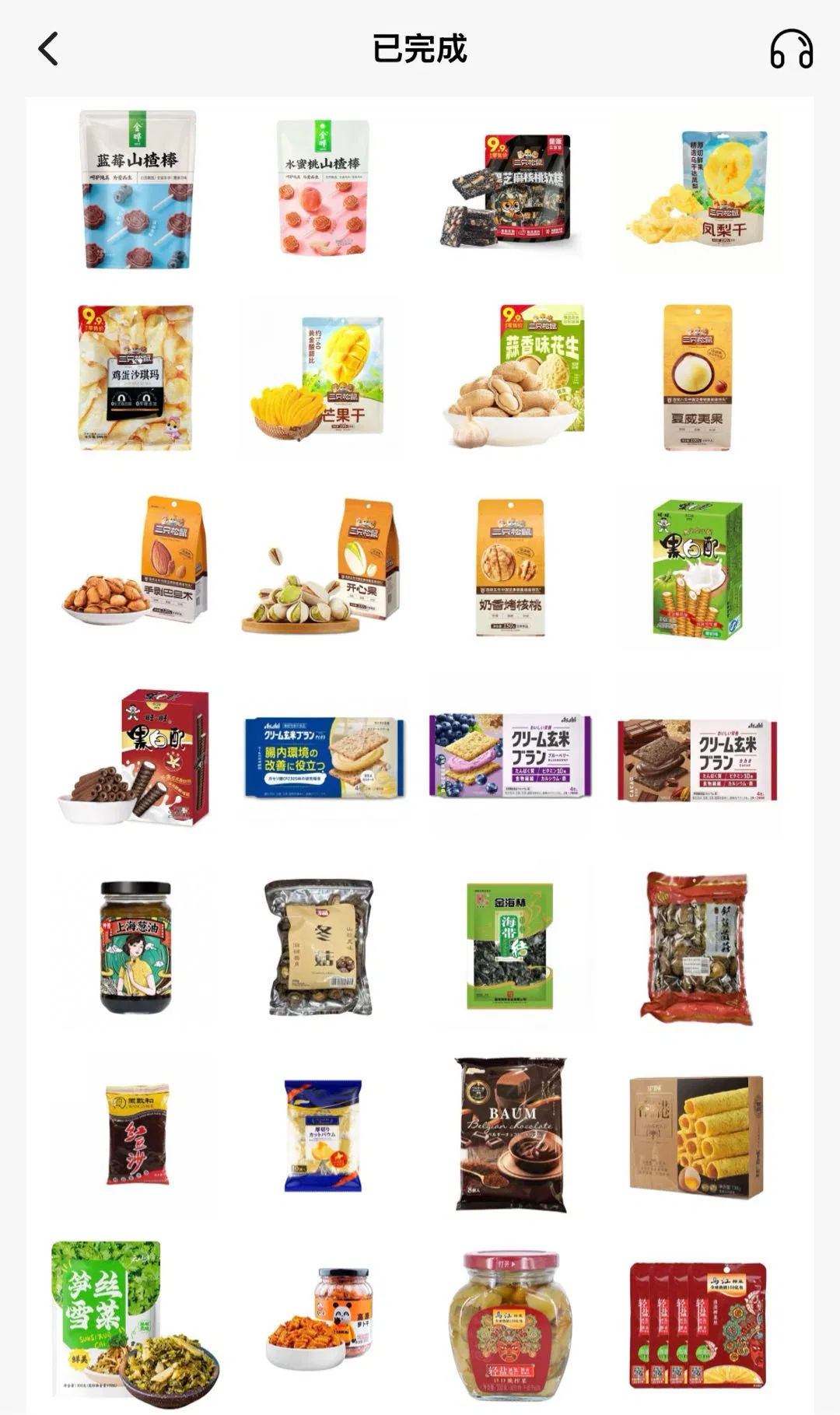Go back from the 已完成 page
Viewport: 840px width, 1415px height.
click(48, 49)
